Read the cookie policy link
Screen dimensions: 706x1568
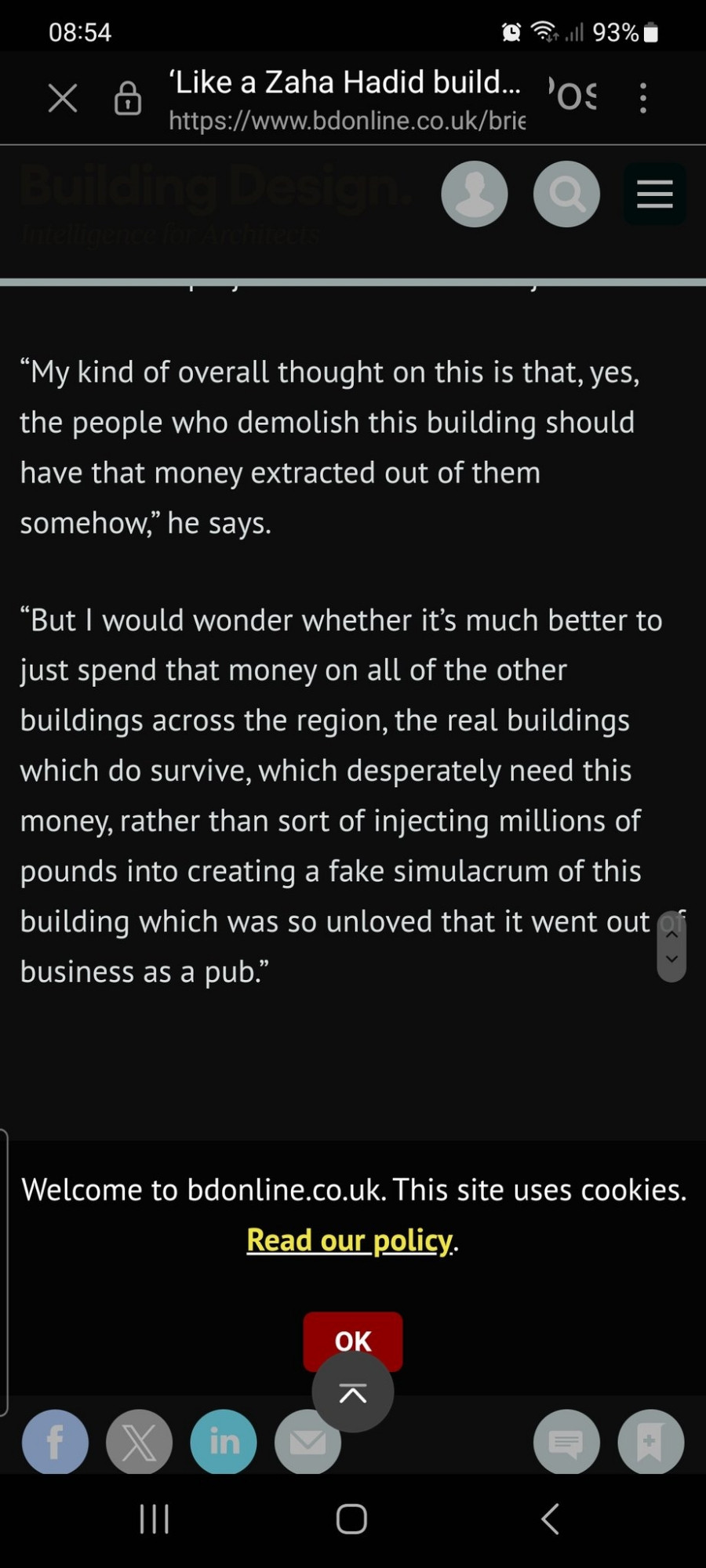coord(350,1240)
